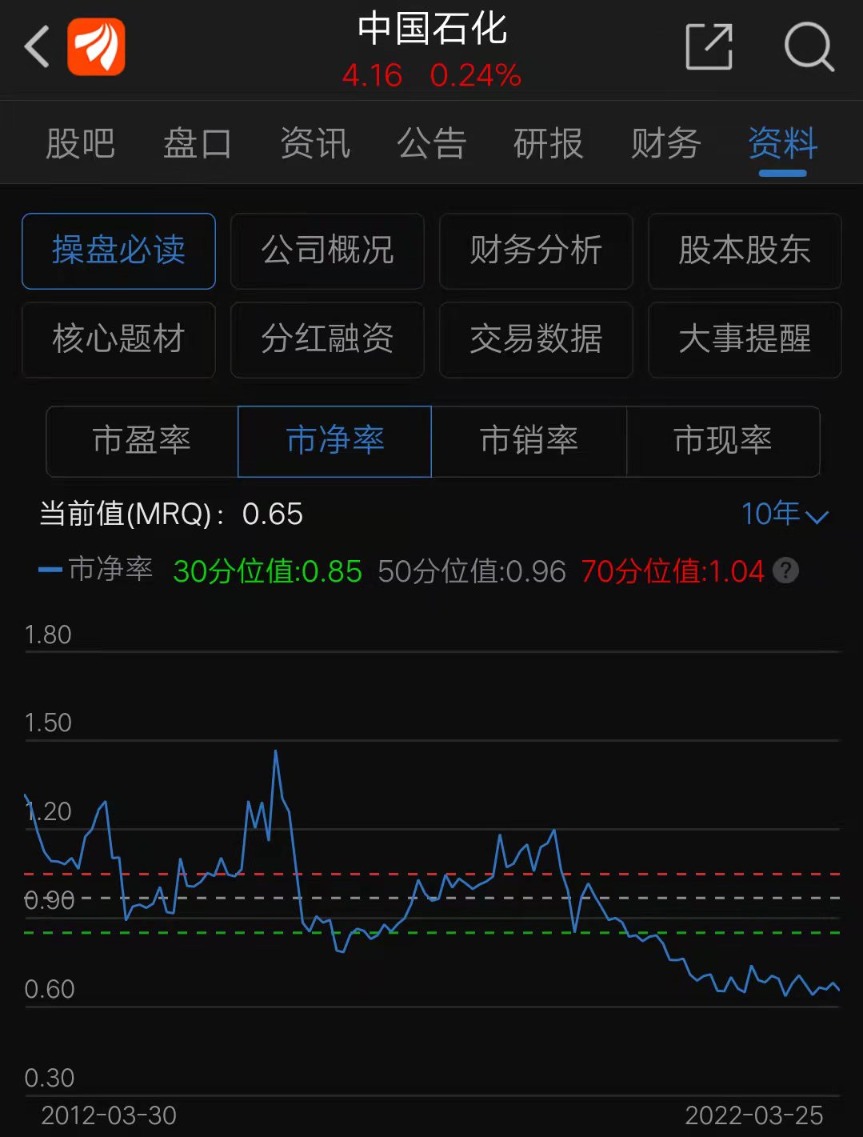Expand the 10年 time range dropdown

pos(786,514)
